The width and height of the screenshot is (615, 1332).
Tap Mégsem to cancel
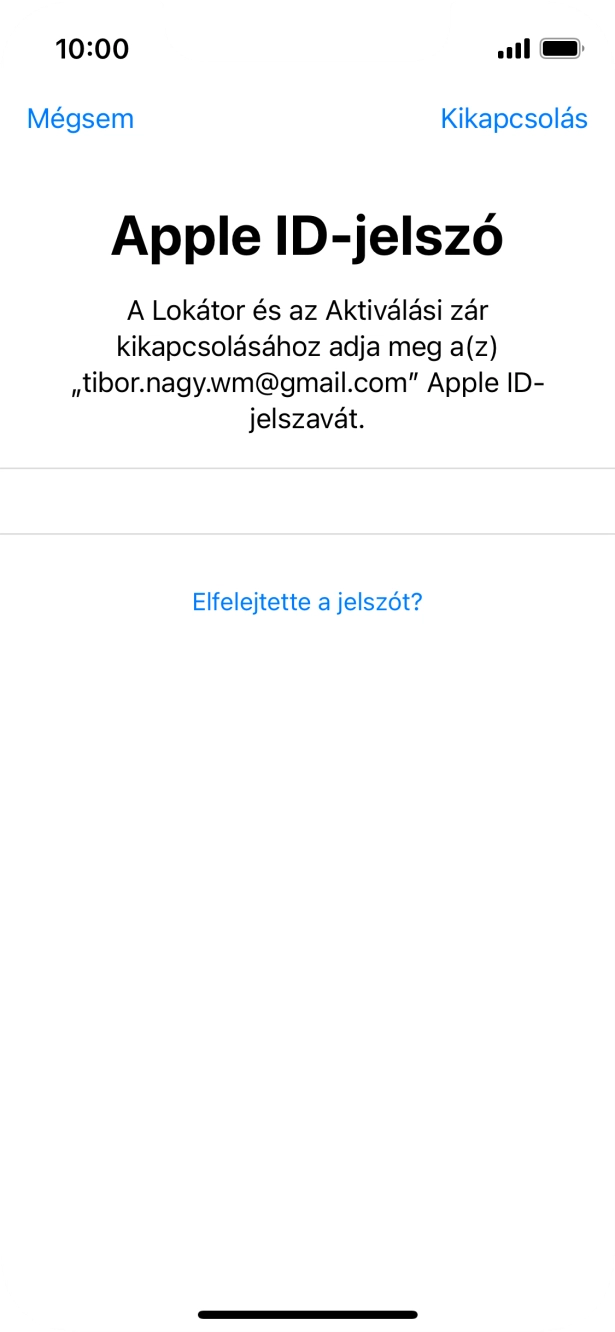(80, 118)
